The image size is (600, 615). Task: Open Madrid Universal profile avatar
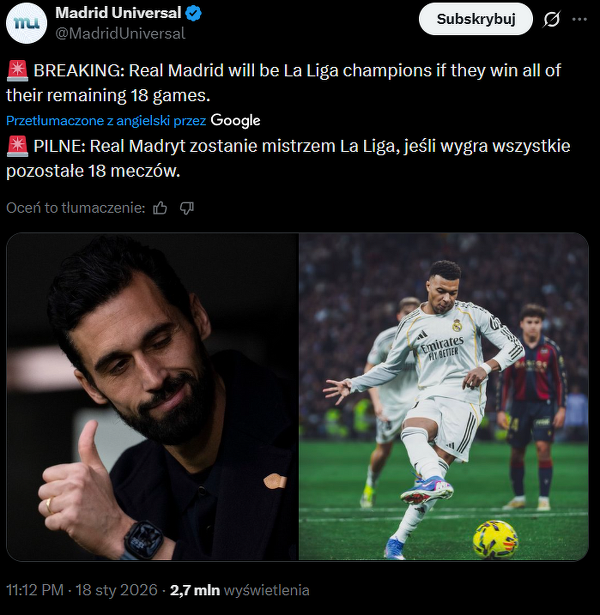click(26, 23)
